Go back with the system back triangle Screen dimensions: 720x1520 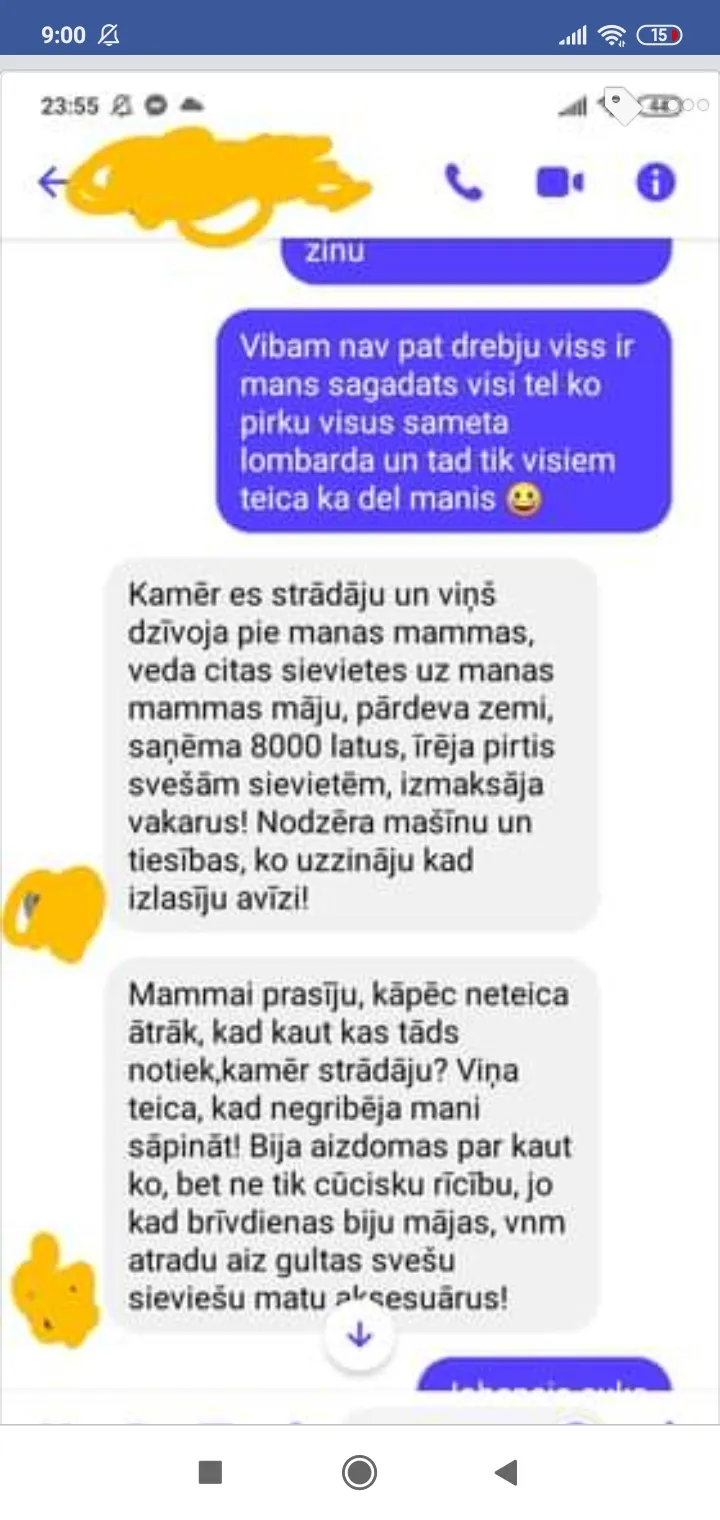[x=506, y=1472]
